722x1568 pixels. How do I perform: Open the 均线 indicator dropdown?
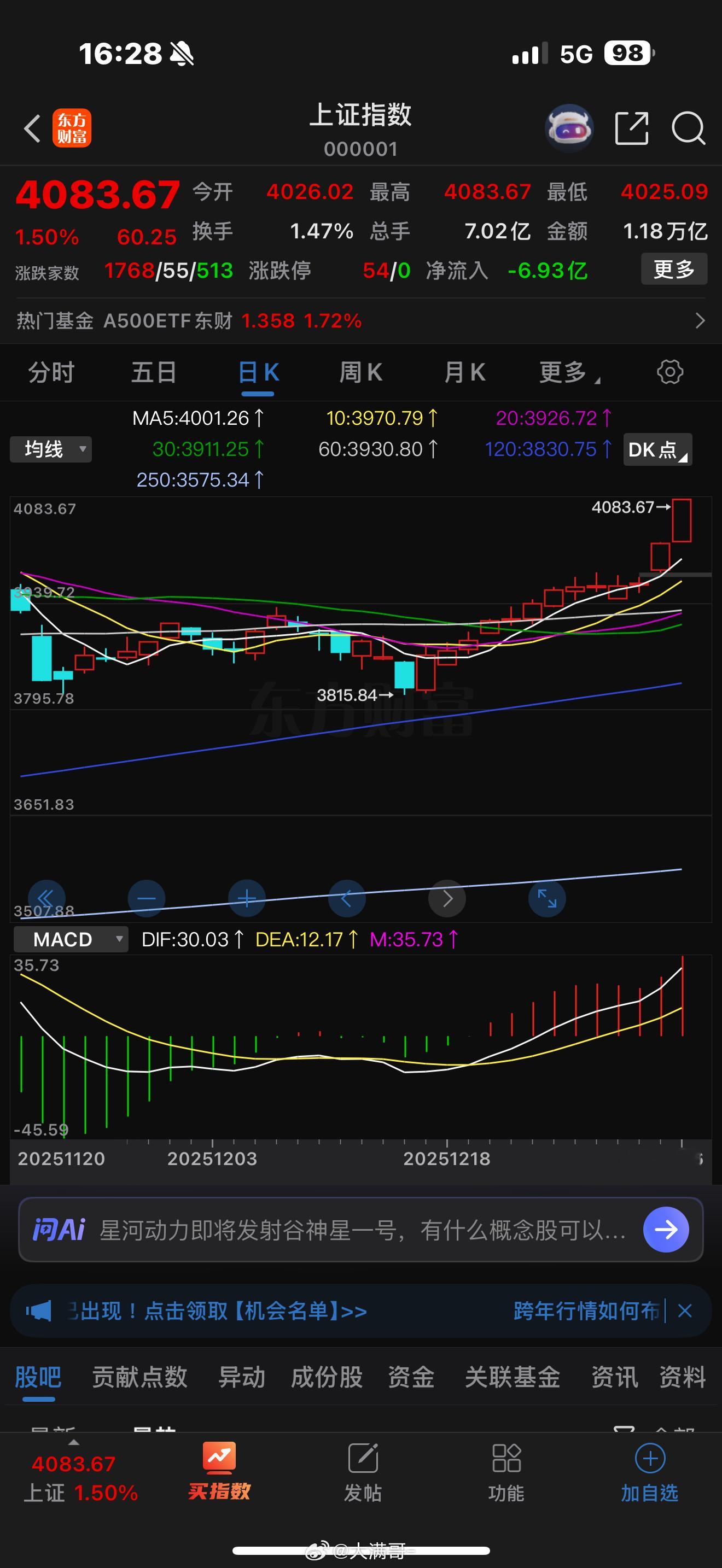(x=50, y=449)
